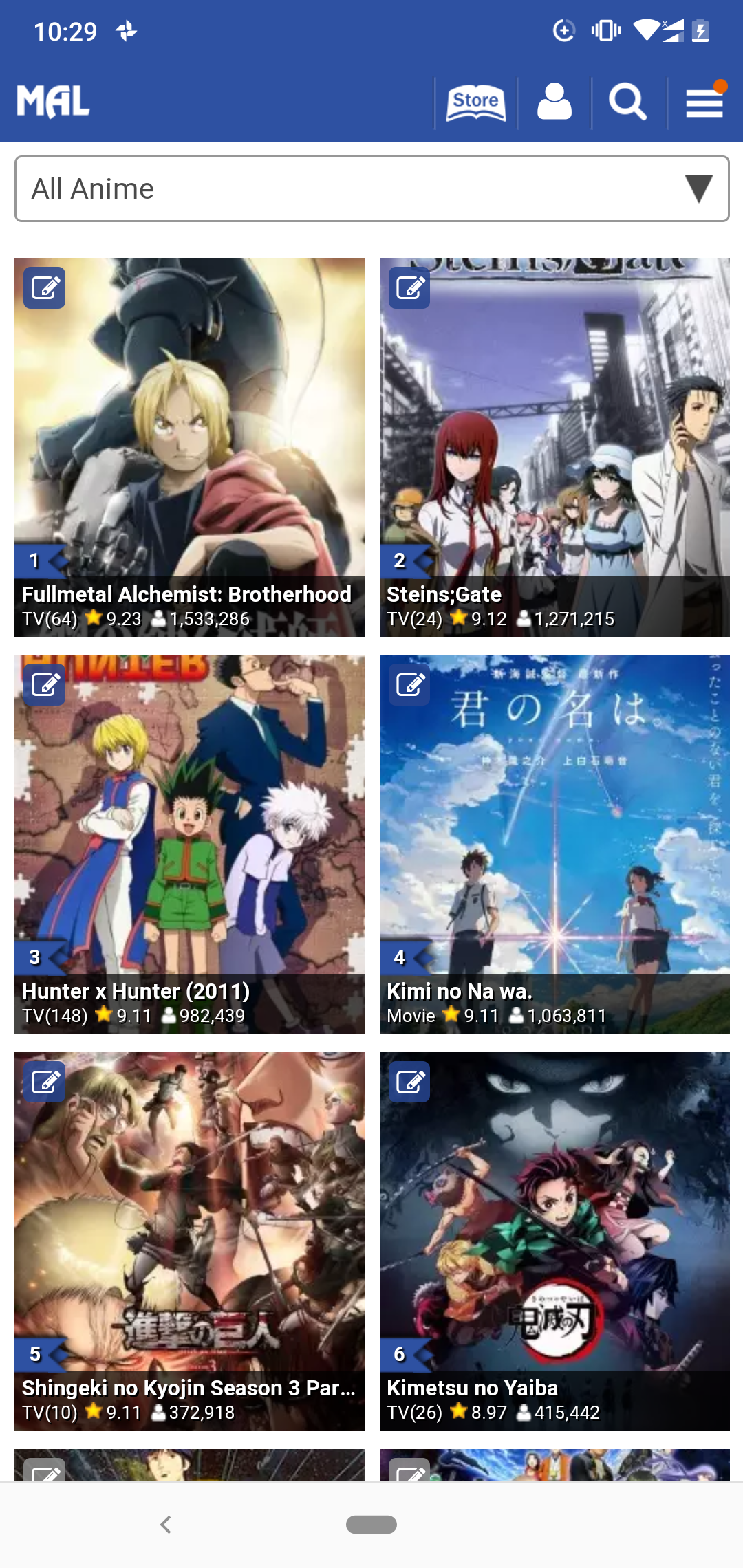This screenshot has width=743, height=1568.
Task: Go to the MAL home page
Action: click(x=54, y=102)
